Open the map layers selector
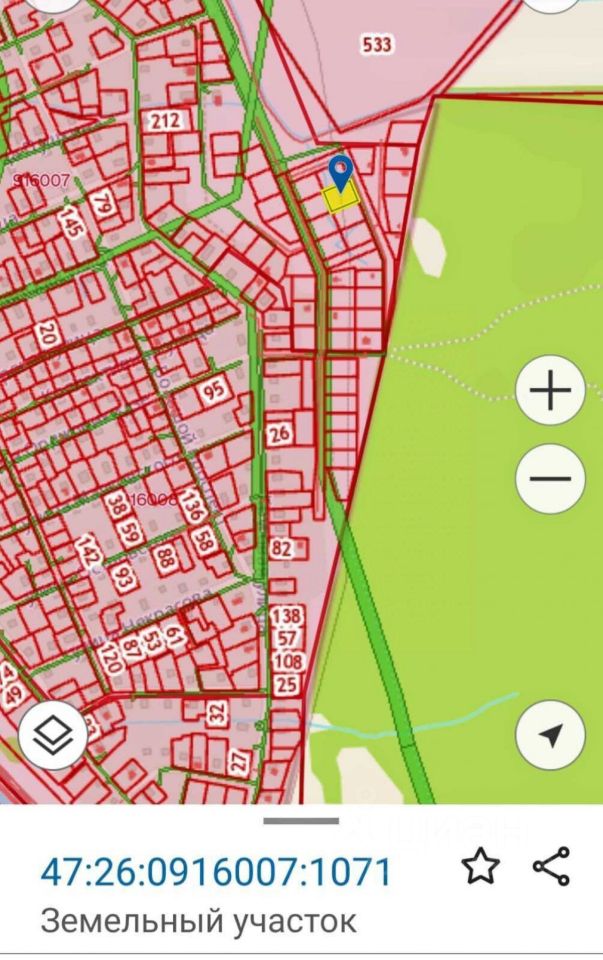 (52, 735)
